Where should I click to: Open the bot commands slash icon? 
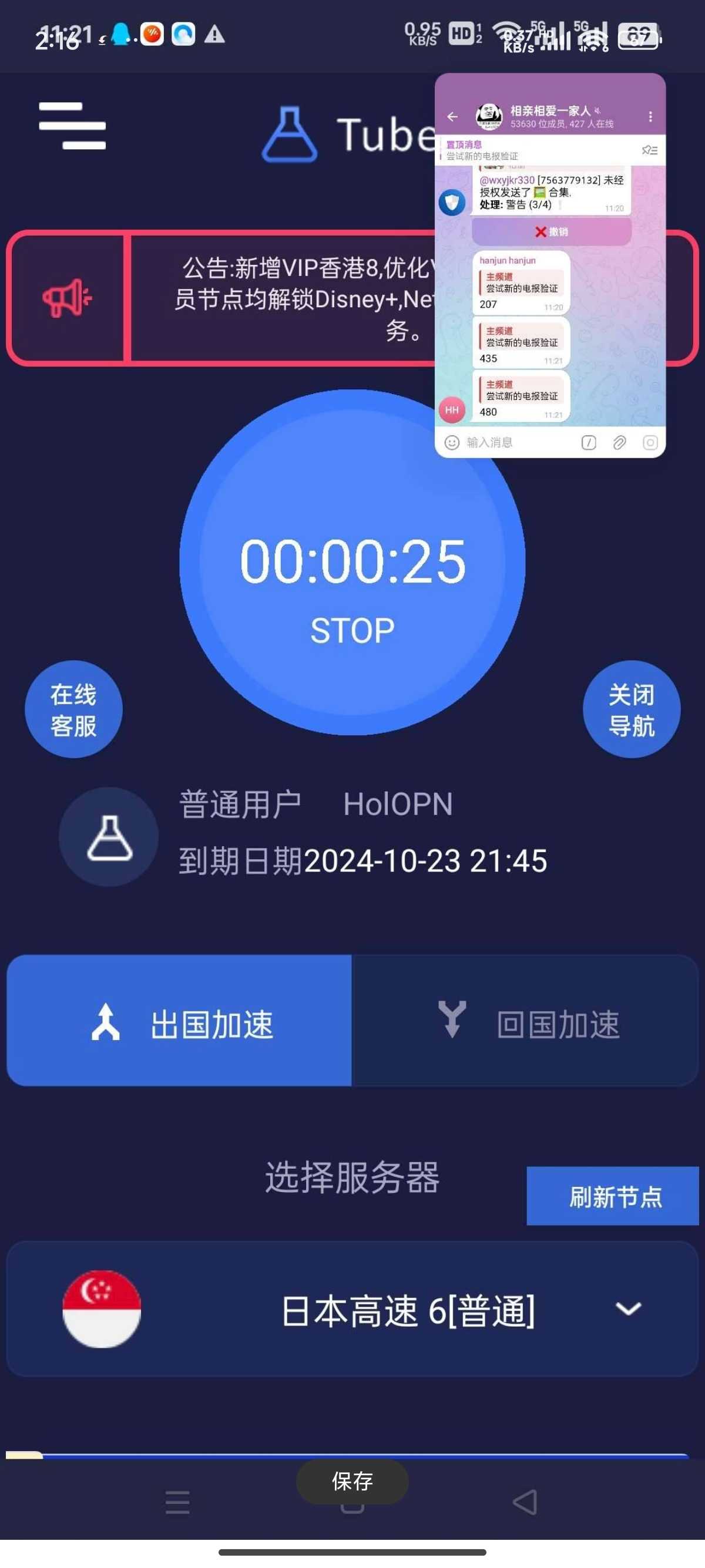tap(588, 443)
